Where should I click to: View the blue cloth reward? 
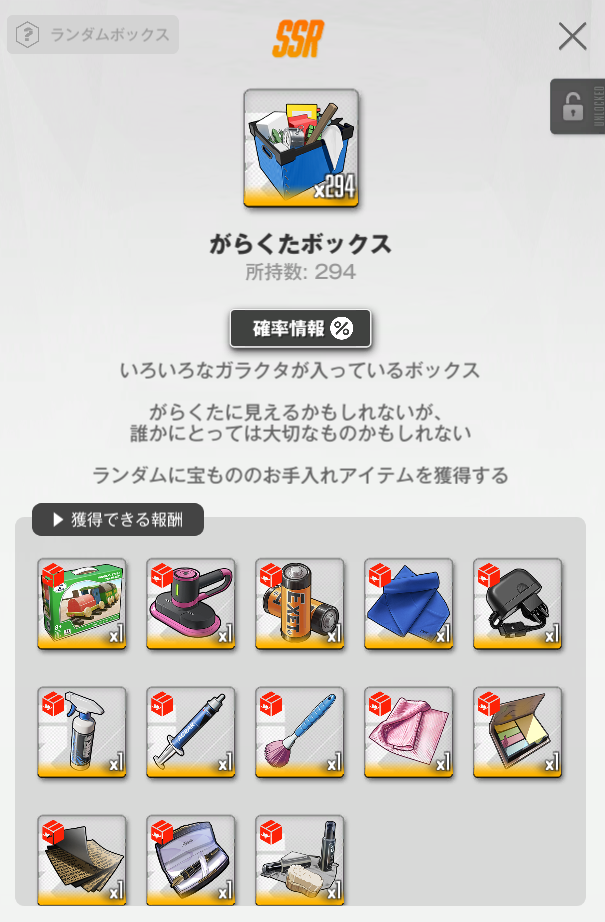click(409, 604)
